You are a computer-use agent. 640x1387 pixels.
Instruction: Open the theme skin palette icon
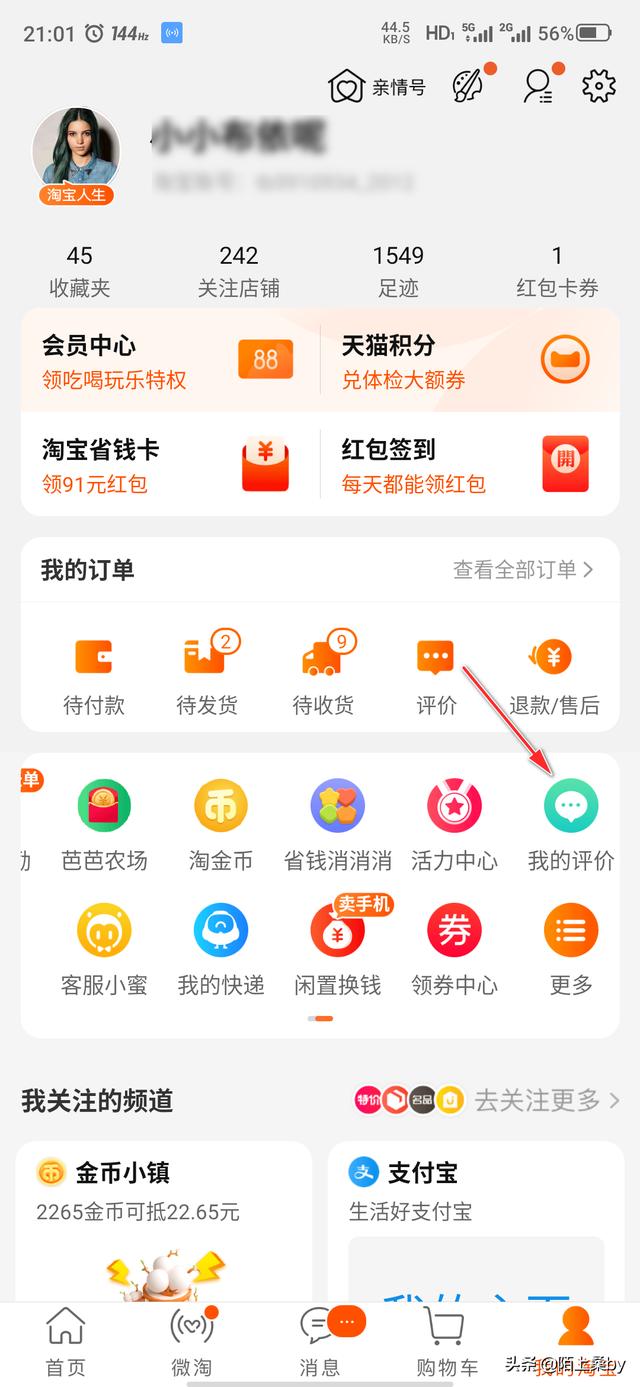click(468, 86)
